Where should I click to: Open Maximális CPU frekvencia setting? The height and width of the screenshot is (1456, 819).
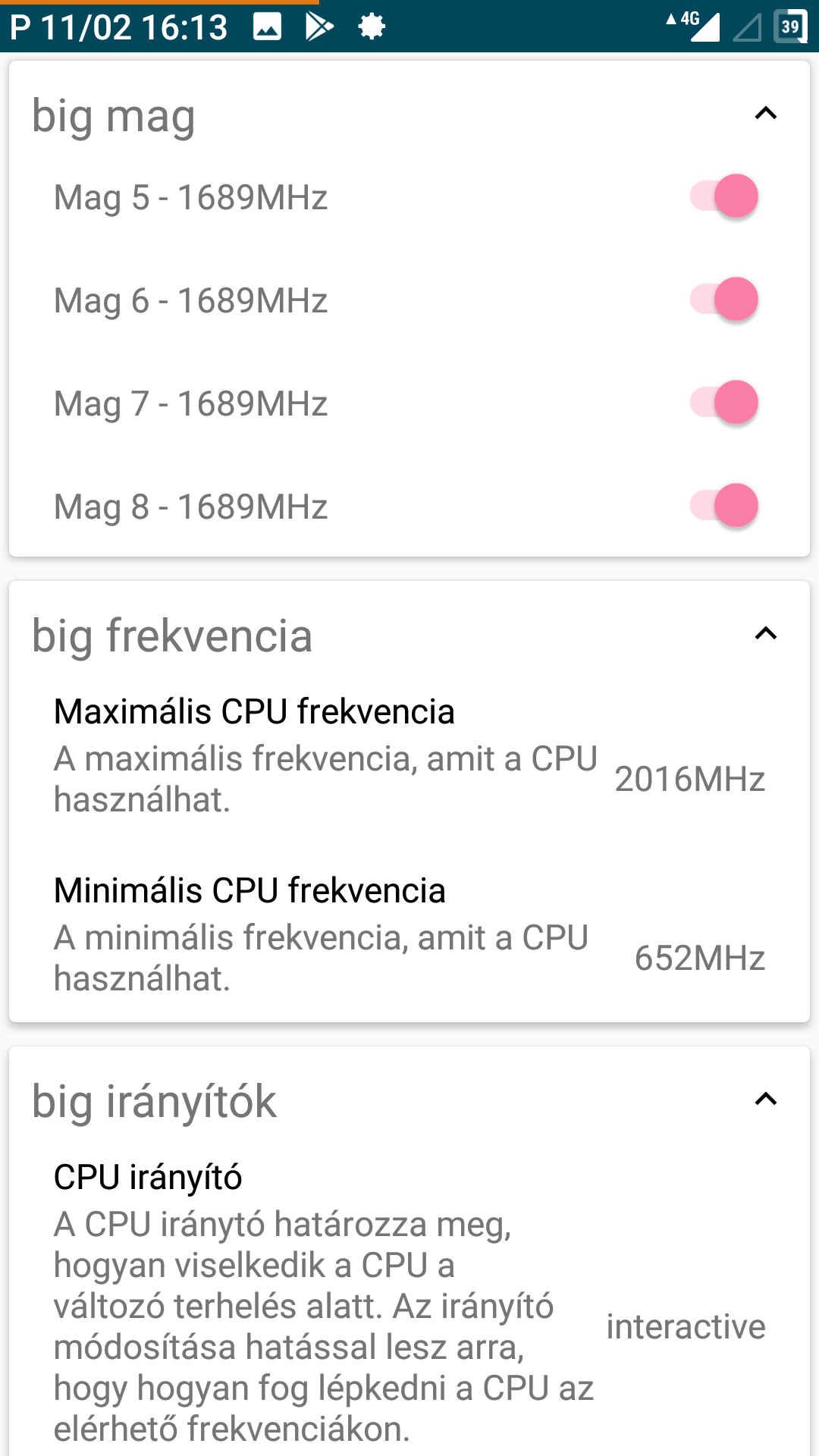click(x=409, y=755)
